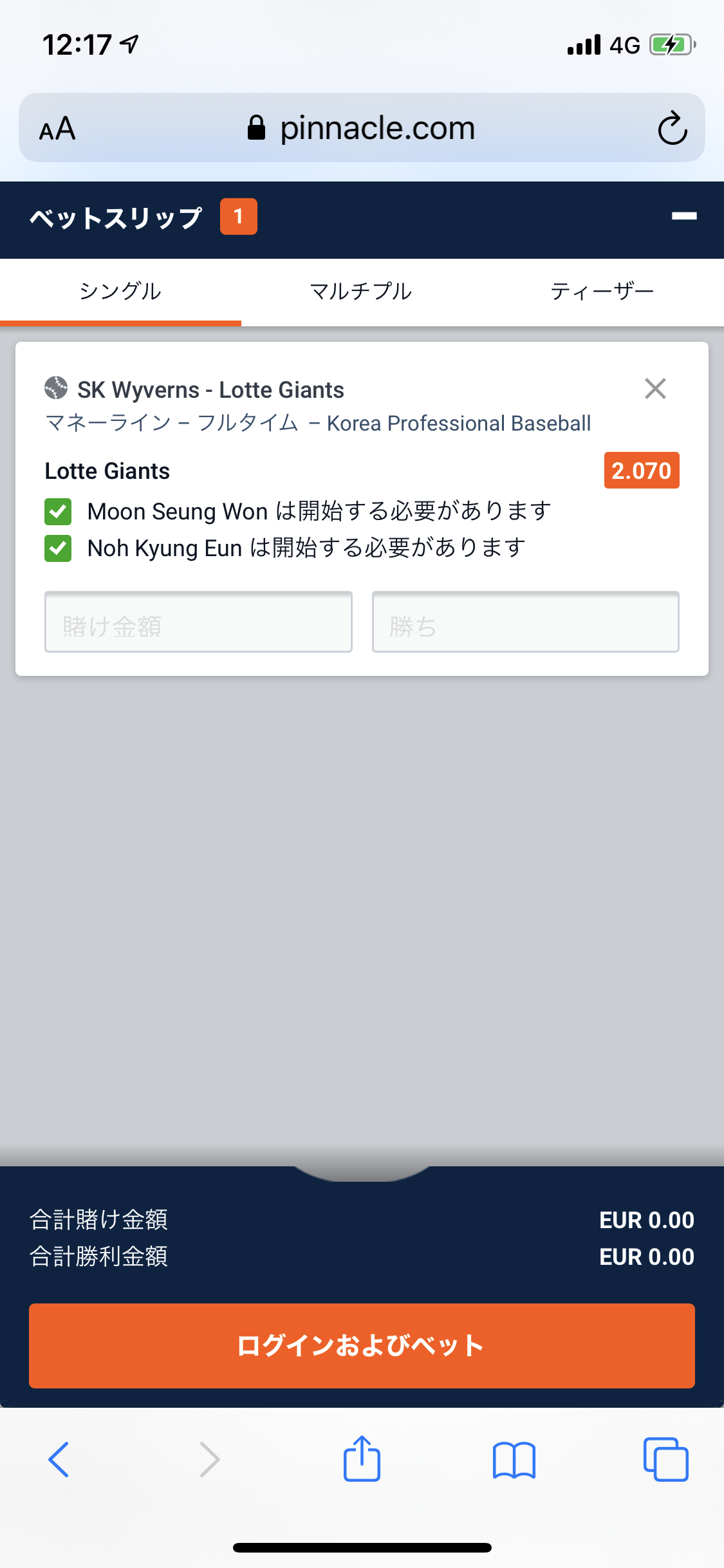
Task: Focus the 勝ち win amount field
Action: 526,622
